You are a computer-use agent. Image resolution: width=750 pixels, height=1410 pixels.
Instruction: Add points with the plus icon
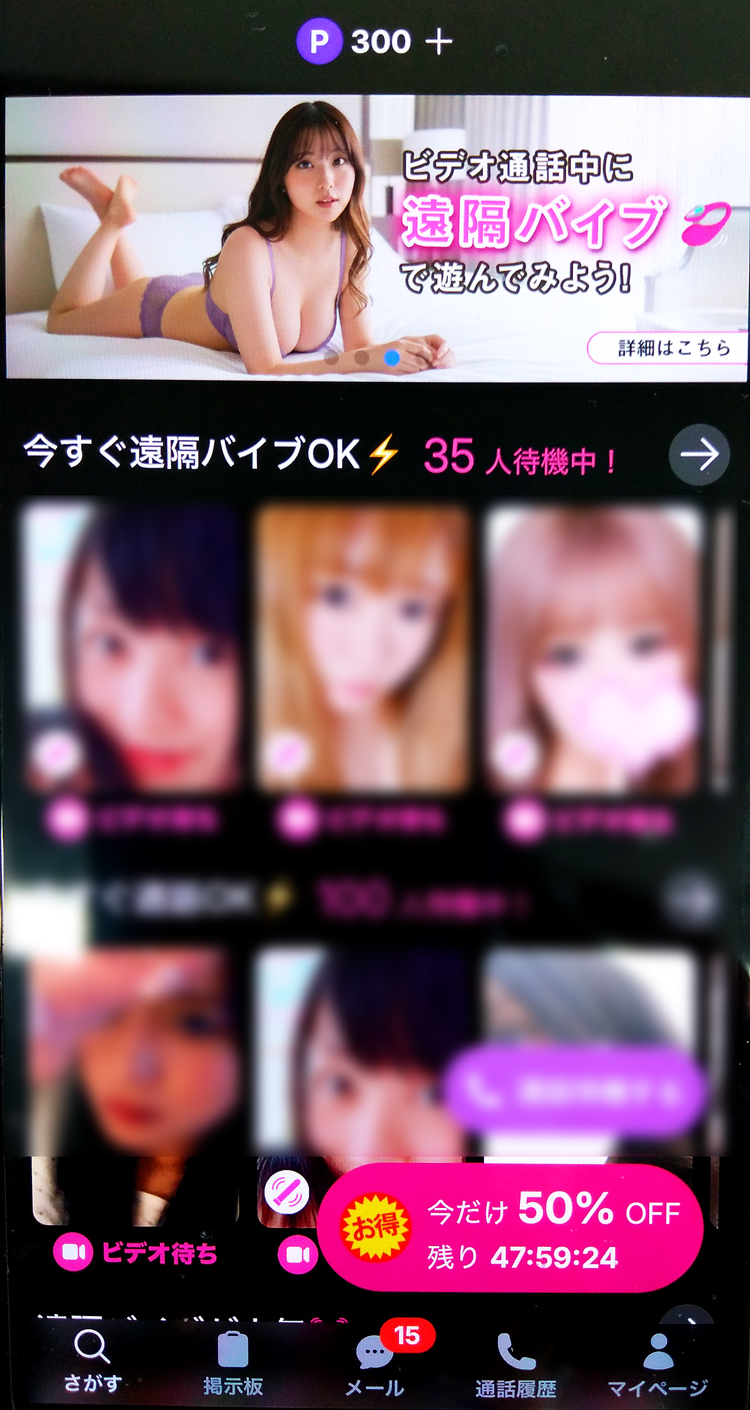coord(439,42)
